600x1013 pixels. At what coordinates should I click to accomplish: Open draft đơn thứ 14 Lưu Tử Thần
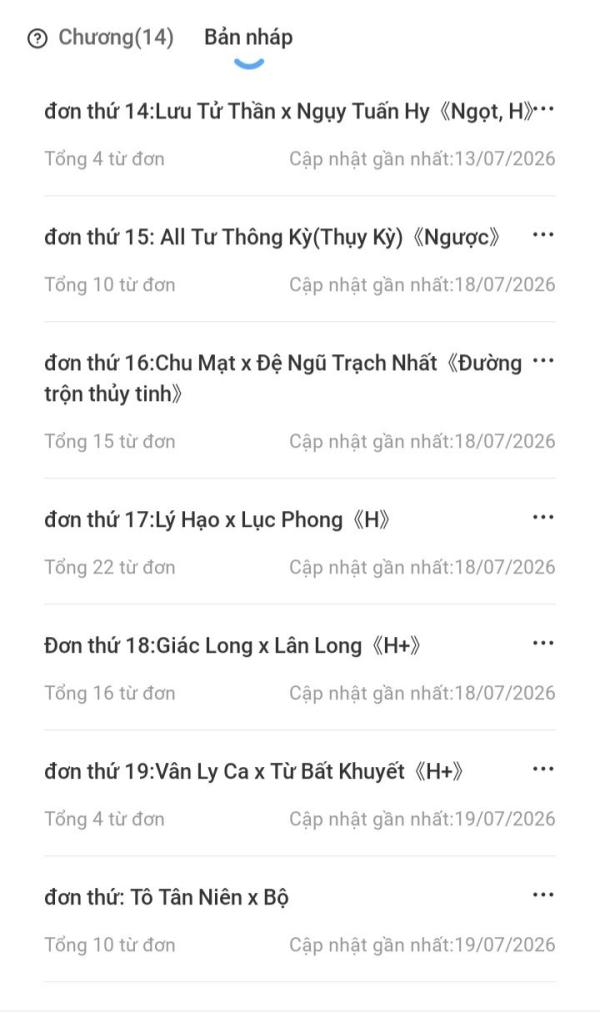point(300,134)
